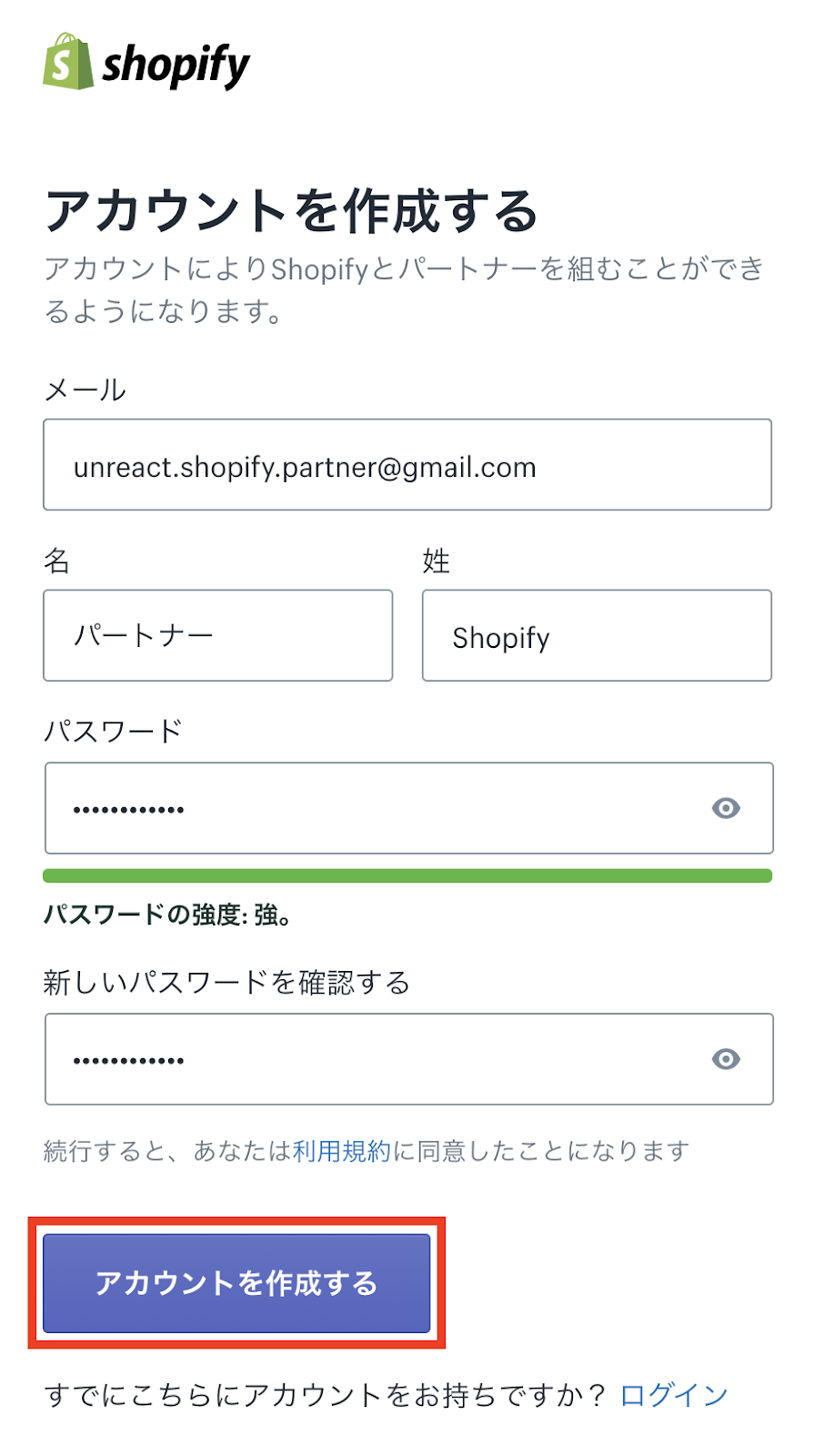Image resolution: width=824 pixels, height=1456 pixels.
Task: Go to ログイン login page
Action: 674,1395
